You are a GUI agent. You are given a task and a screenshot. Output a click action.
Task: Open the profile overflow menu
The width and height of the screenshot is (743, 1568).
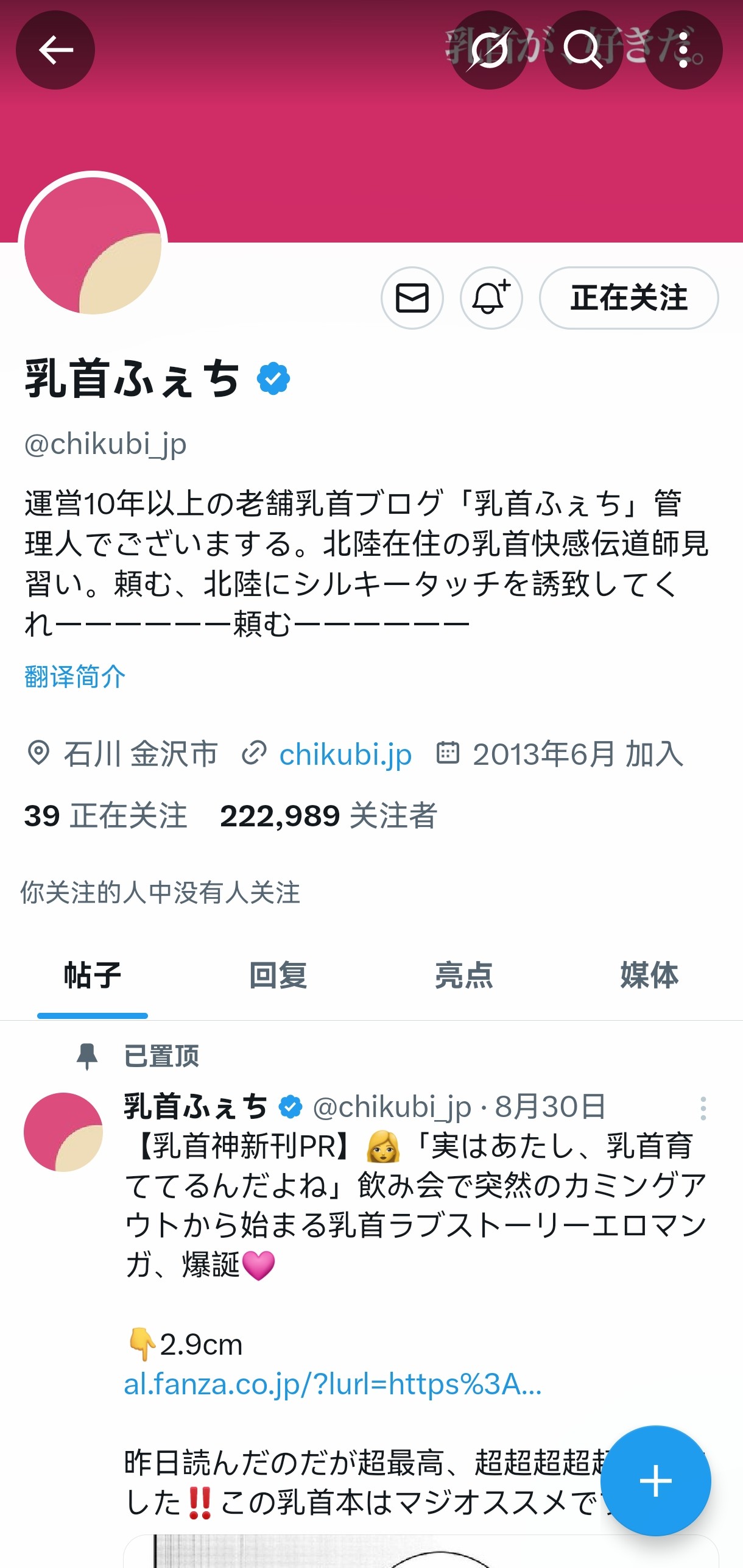683,50
